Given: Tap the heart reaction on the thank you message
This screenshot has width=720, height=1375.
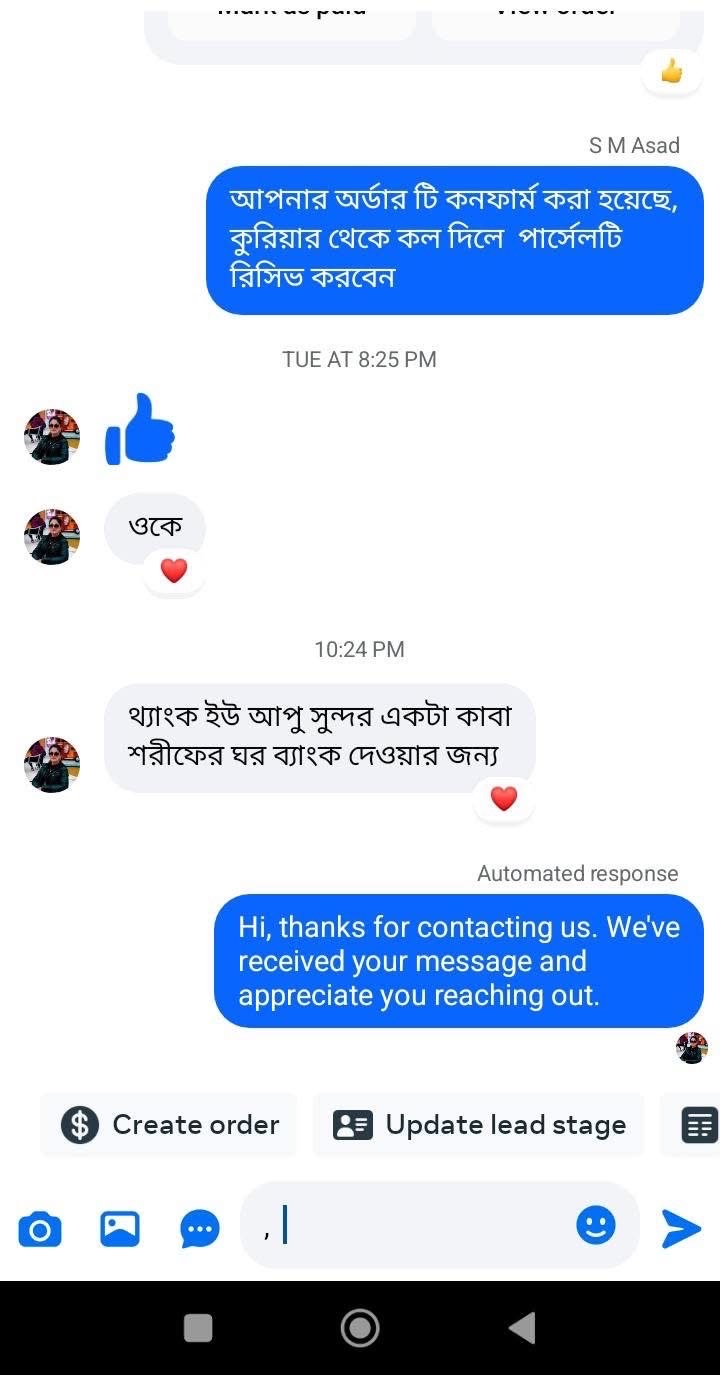Looking at the screenshot, I should click(503, 798).
